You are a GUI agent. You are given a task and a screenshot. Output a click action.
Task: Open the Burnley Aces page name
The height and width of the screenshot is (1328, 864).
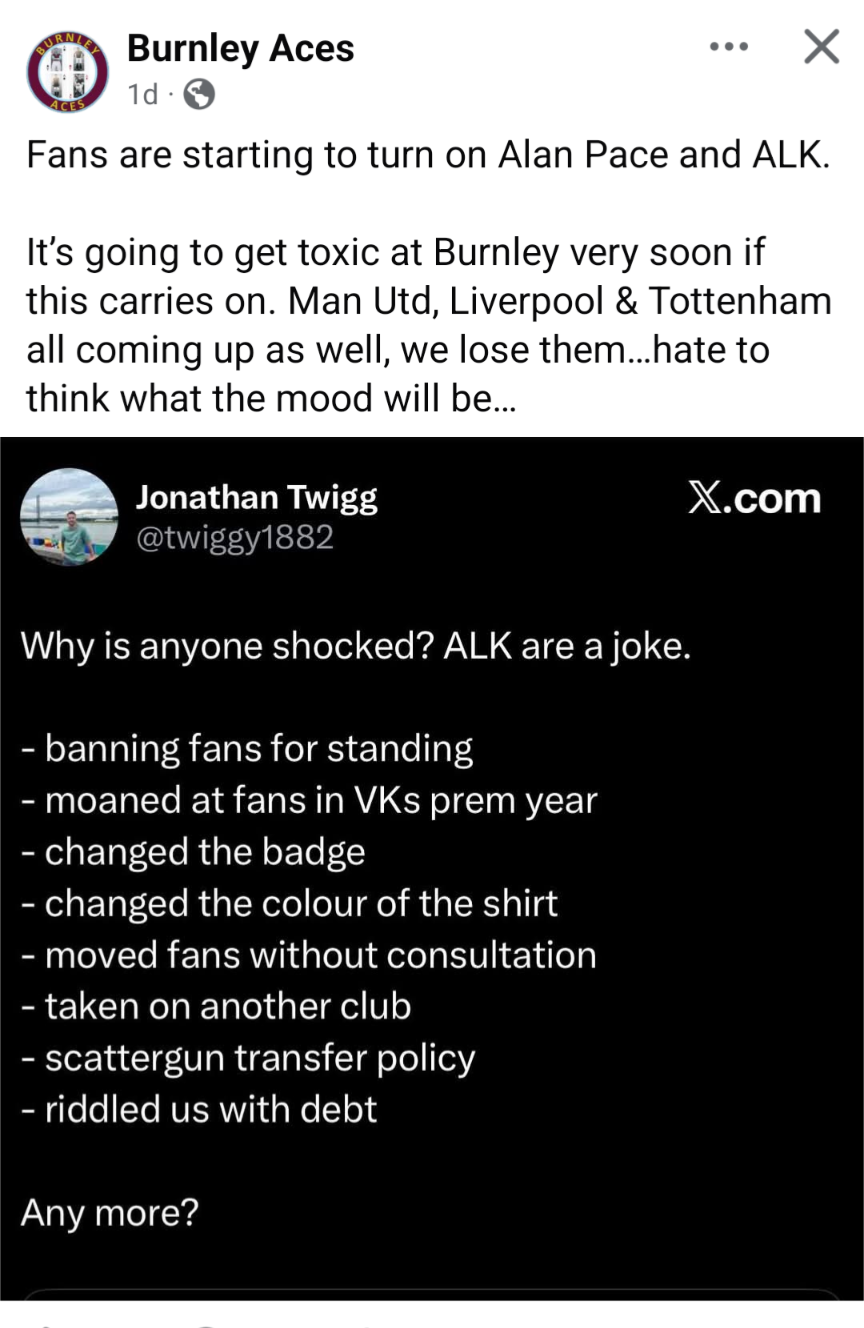pos(240,48)
